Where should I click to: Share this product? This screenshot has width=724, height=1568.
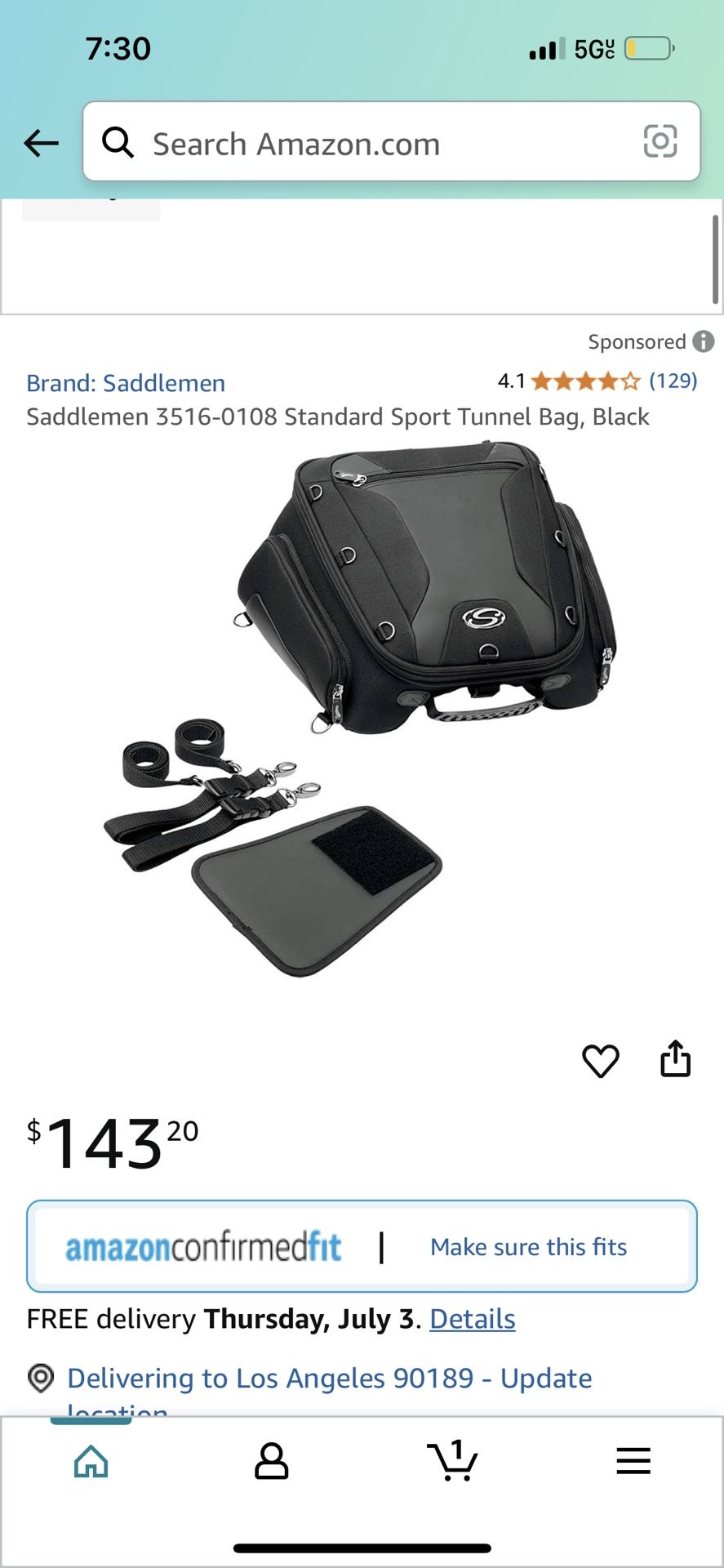point(675,1059)
